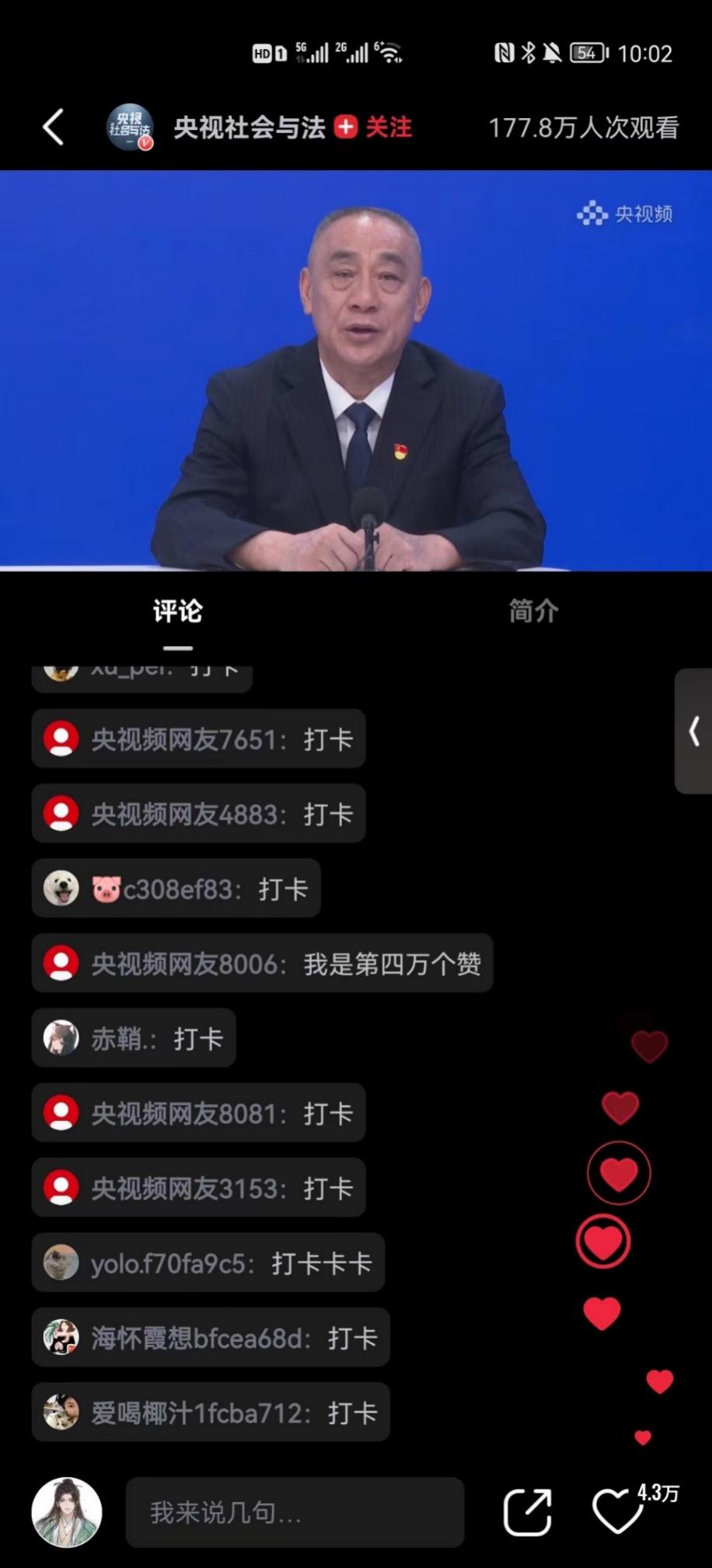This screenshot has height=1568, width=712.
Task: Tap the live video player
Action: (x=356, y=371)
